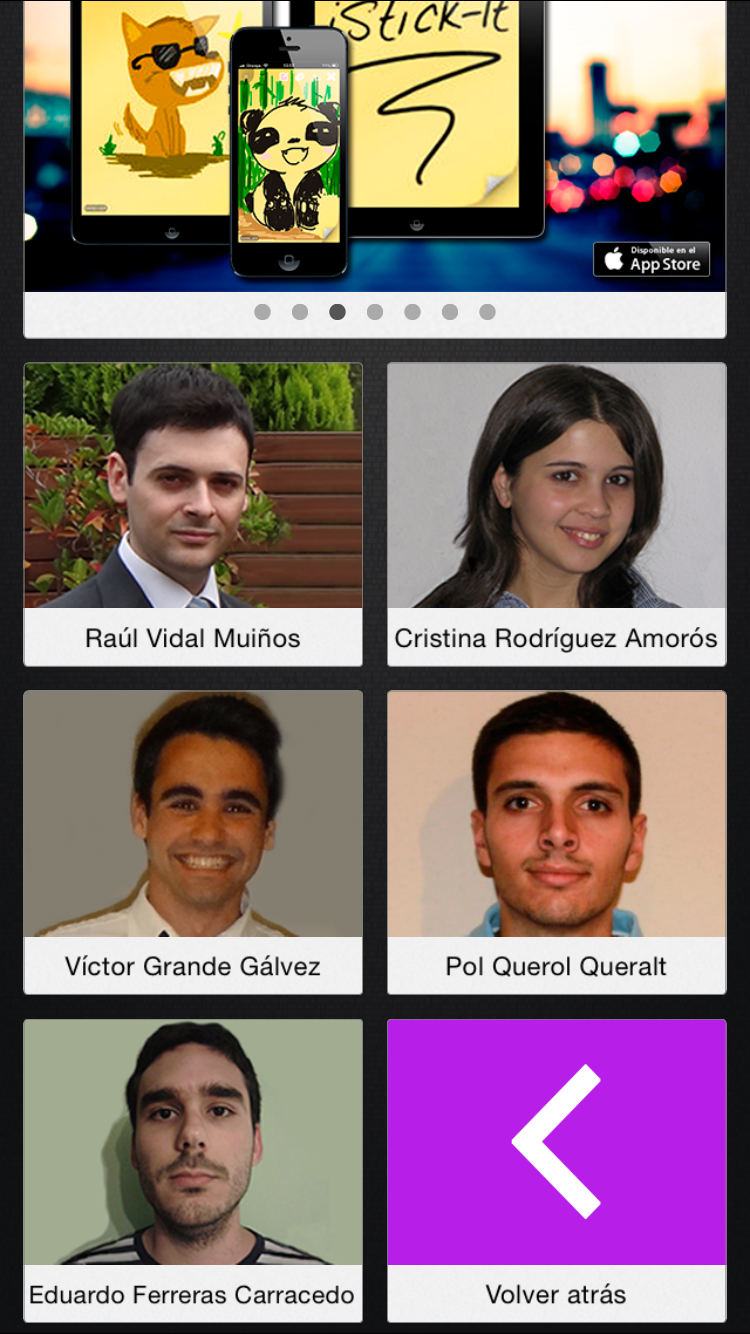Screen dimensions: 750x1334
Task: Go back with Volver atrás tile
Action: pyautogui.click(x=556, y=1170)
